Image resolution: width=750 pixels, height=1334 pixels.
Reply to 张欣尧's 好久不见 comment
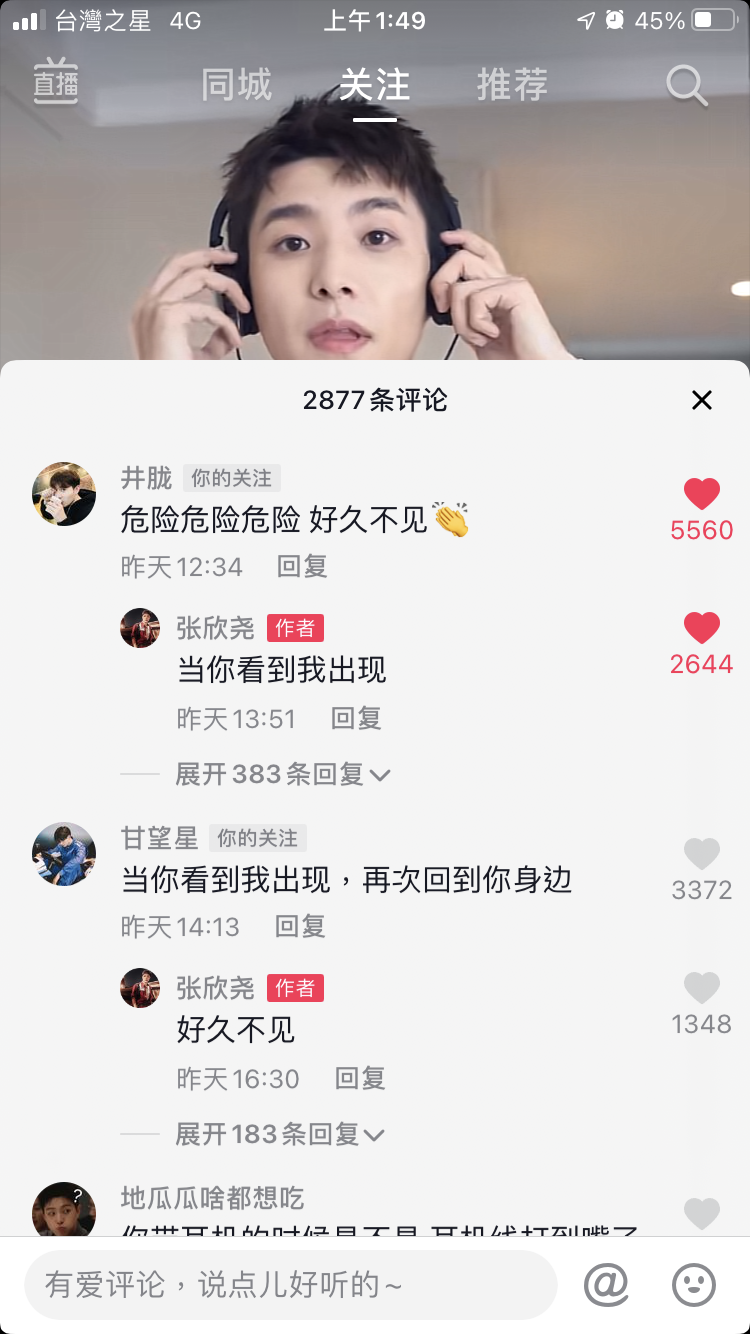click(360, 1079)
